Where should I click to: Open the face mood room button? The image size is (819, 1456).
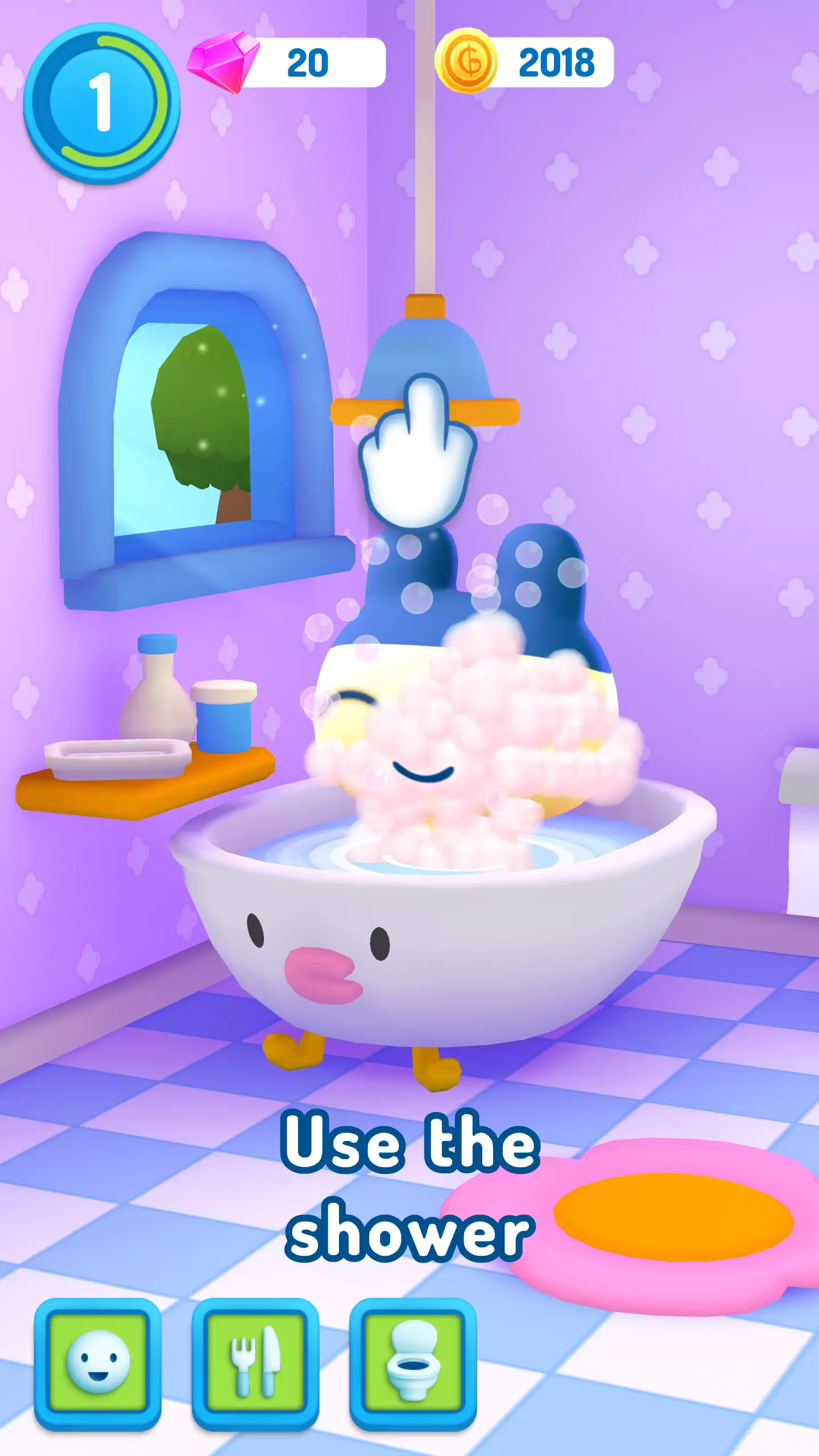(x=98, y=1364)
